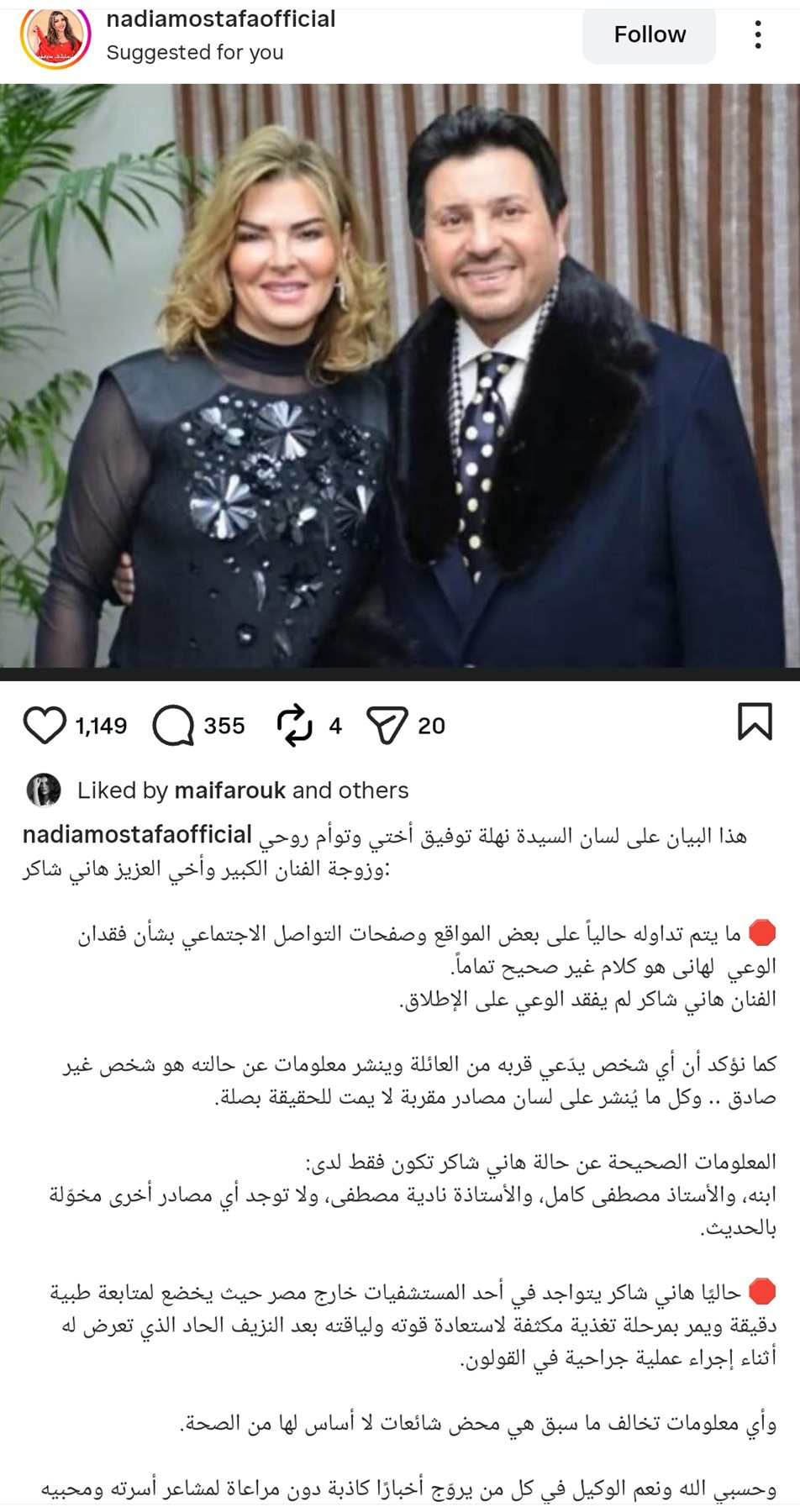Open nadiamostafaofficial username in the caption
The height and width of the screenshot is (1512, 800).
point(137,835)
